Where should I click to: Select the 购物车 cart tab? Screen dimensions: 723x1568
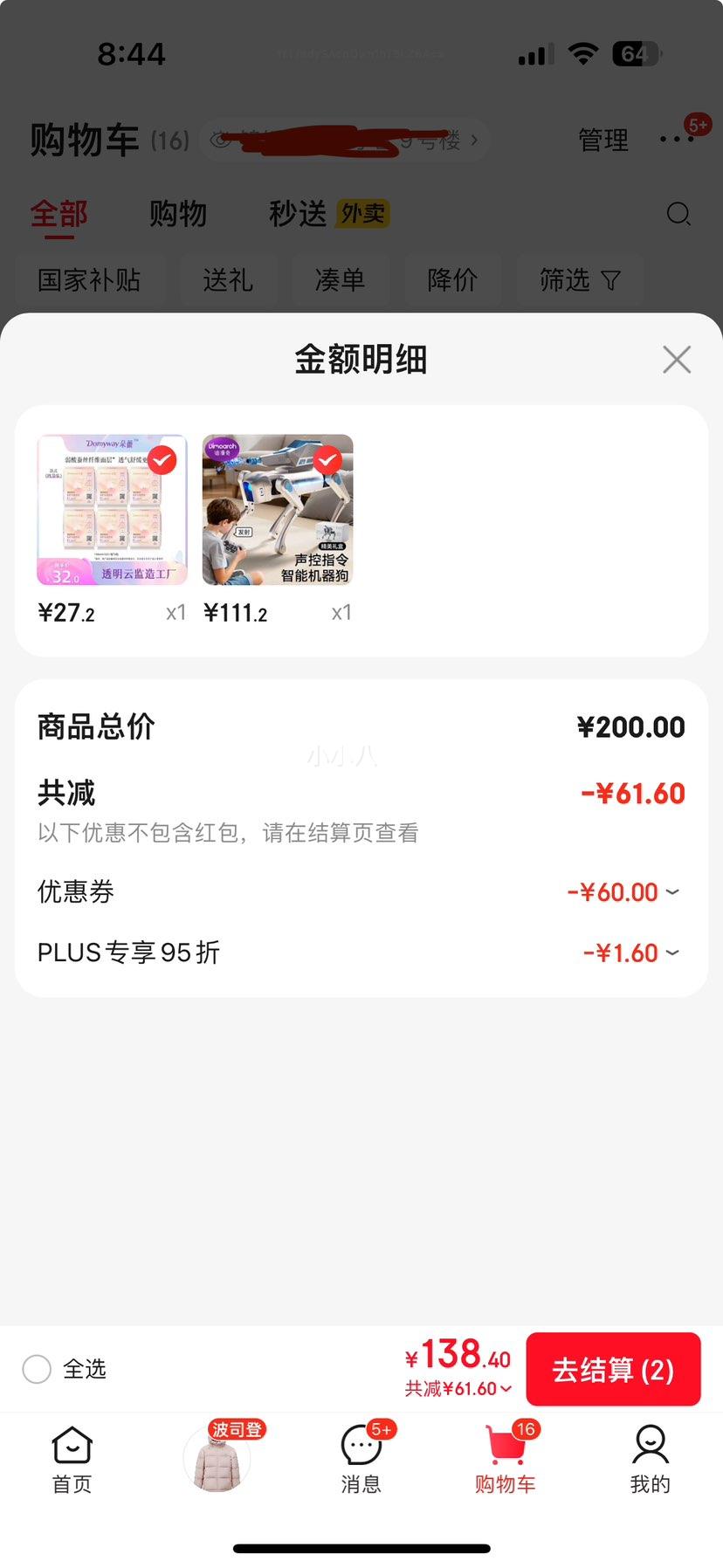506,1460
